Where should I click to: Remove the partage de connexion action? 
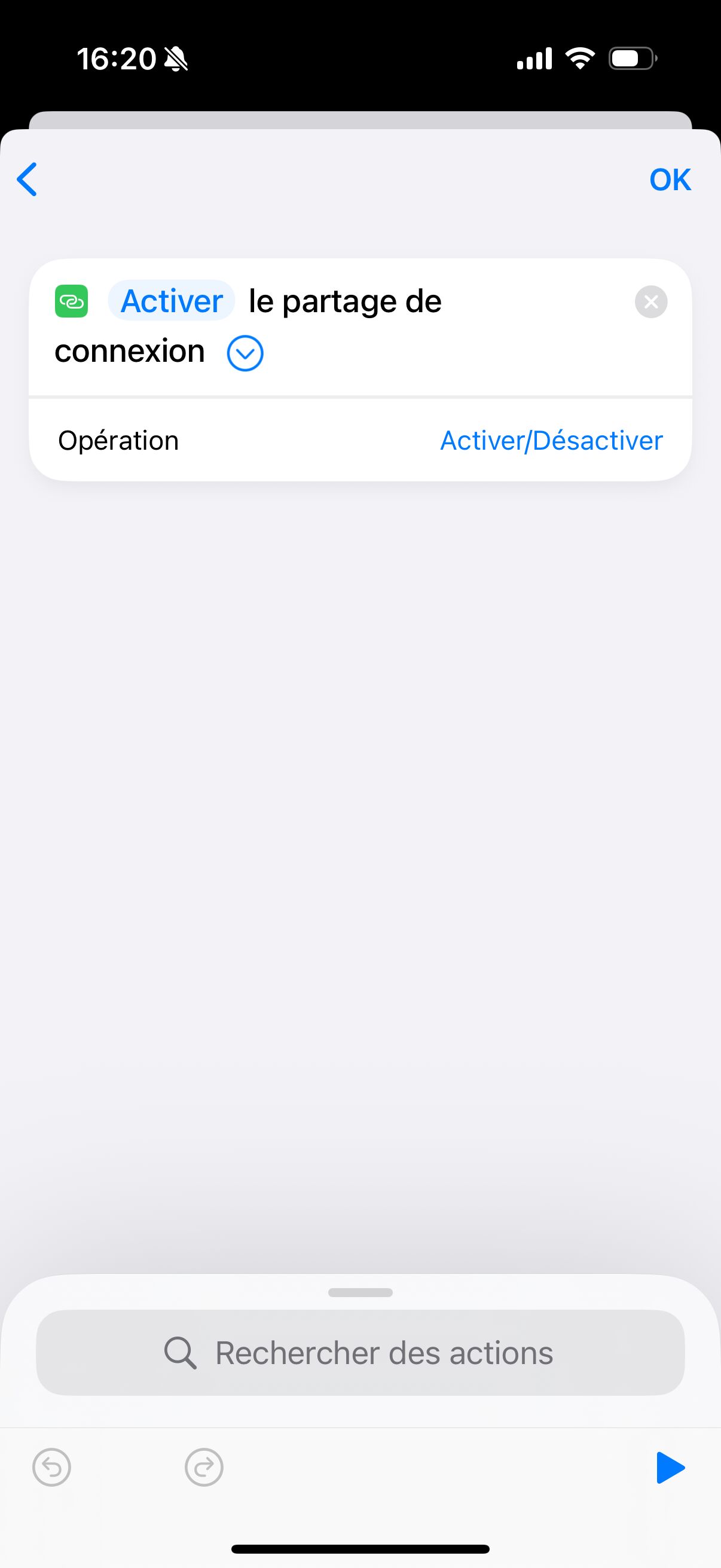click(x=650, y=302)
